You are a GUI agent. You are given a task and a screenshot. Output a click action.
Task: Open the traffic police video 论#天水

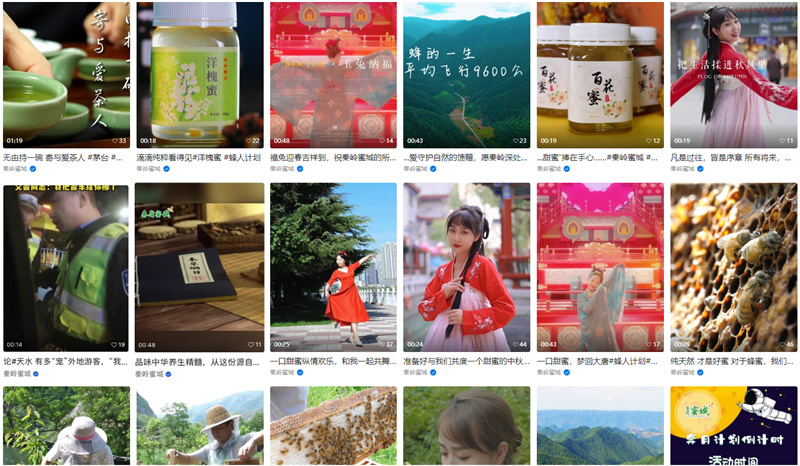(x=66, y=266)
